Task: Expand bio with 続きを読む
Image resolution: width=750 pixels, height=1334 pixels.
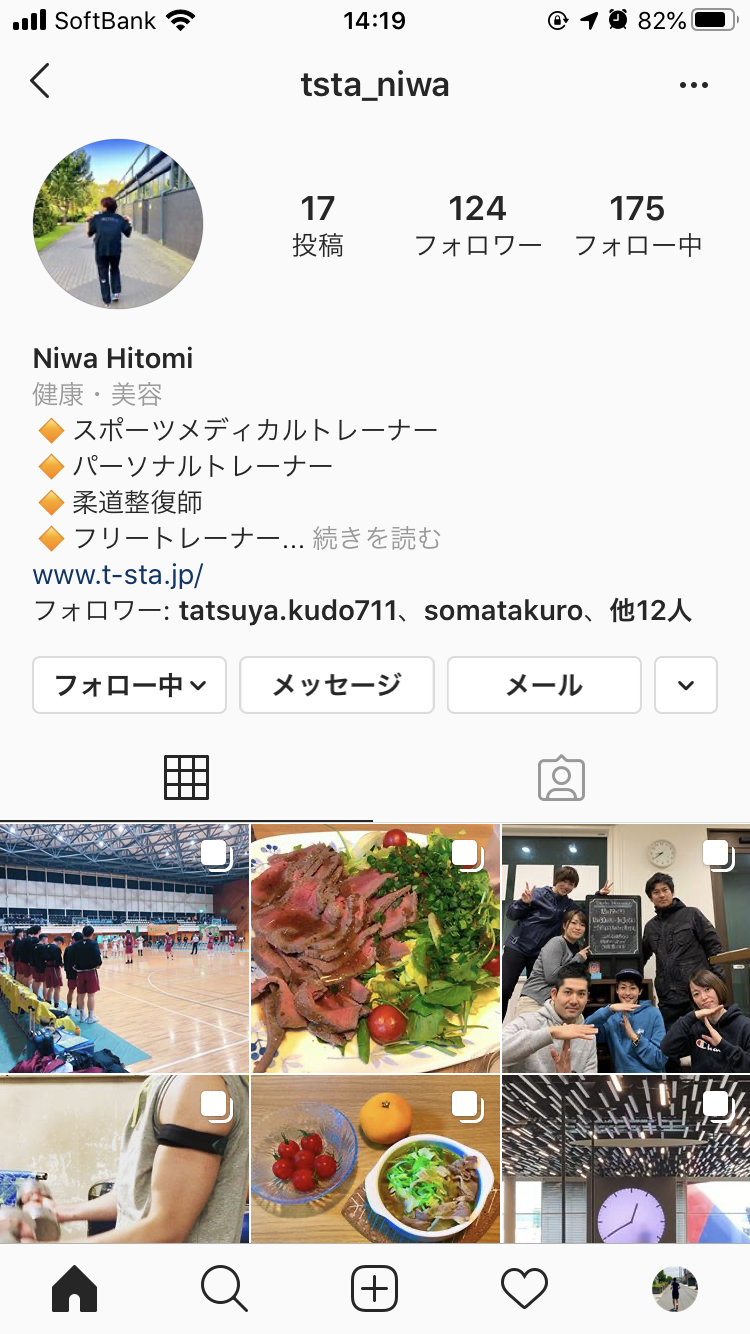Action: pos(377,538)
